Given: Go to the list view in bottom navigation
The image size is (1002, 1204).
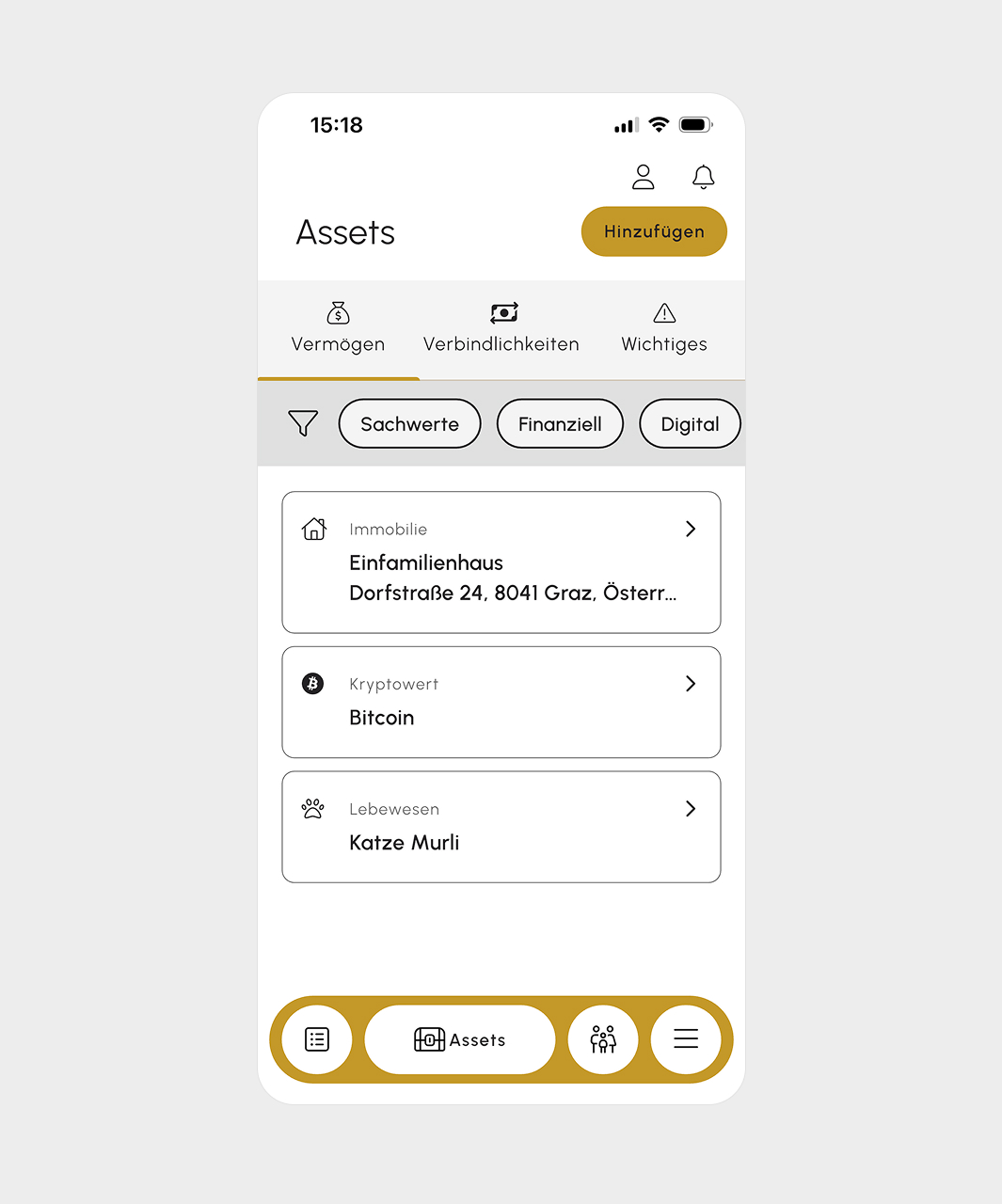Looking at the screenshot, I should click(317, 1039).
